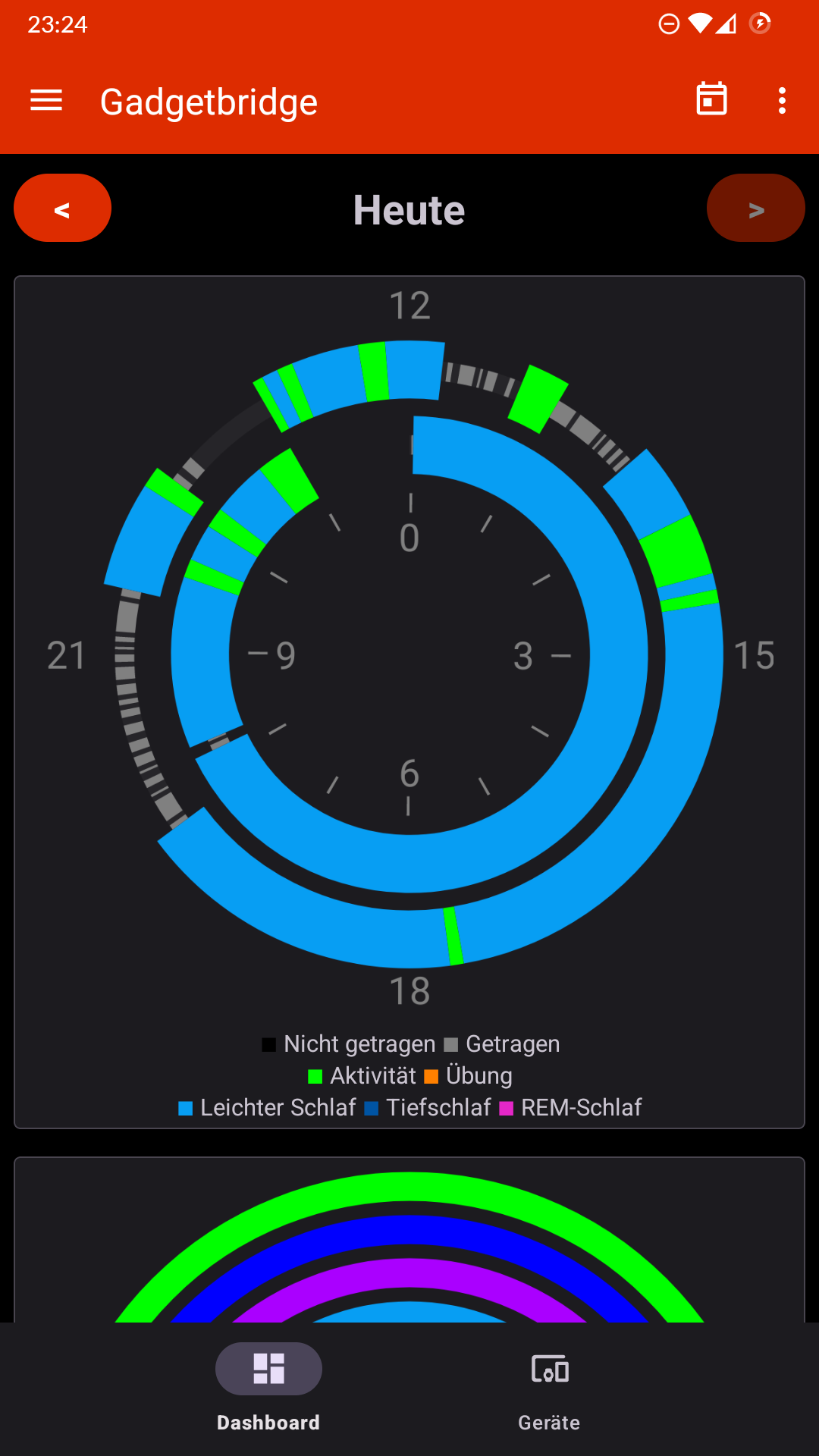Open the goals rings widget card

[x=409, y=1240]
